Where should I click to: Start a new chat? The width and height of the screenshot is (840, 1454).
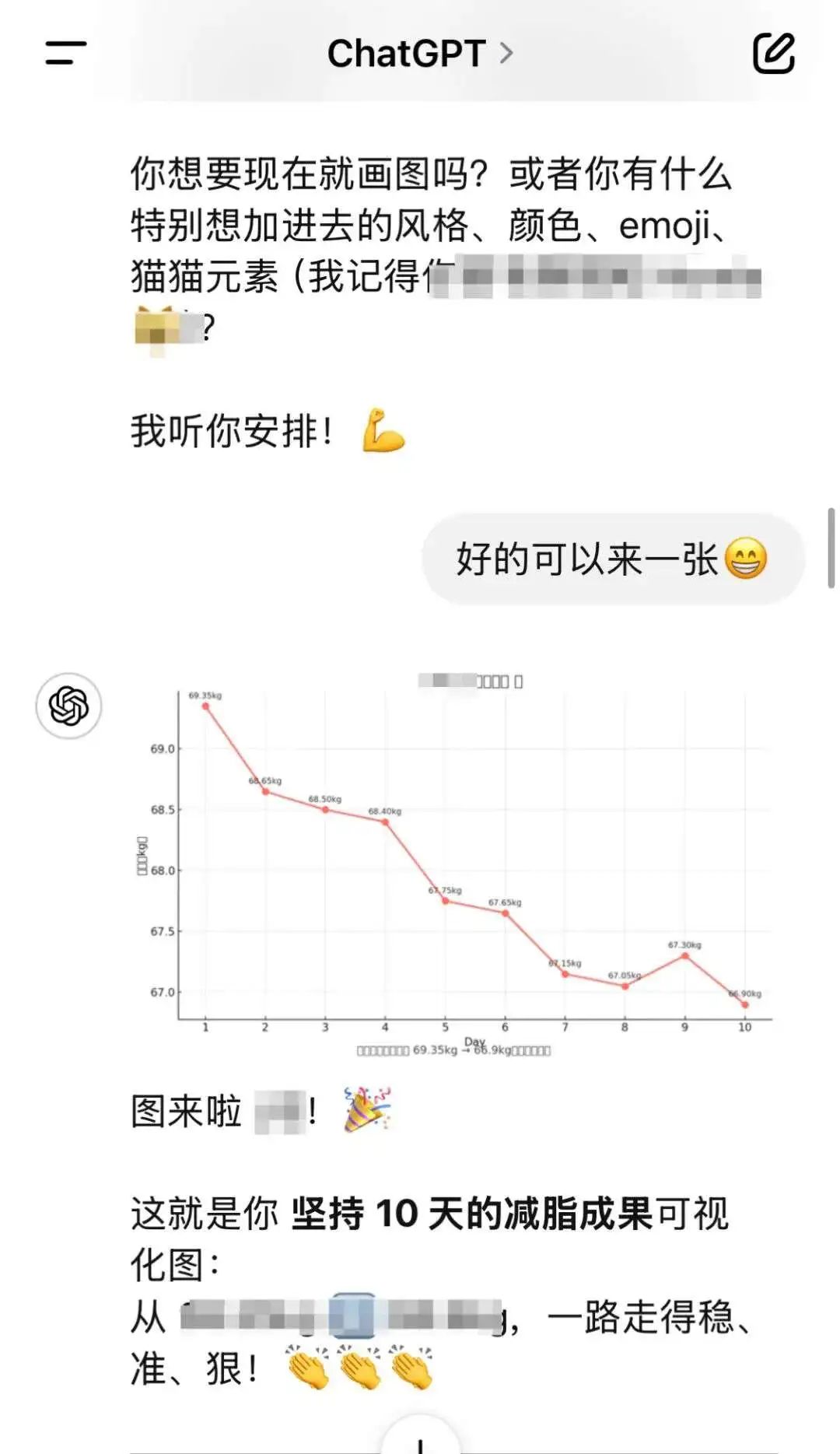point(773,53)
